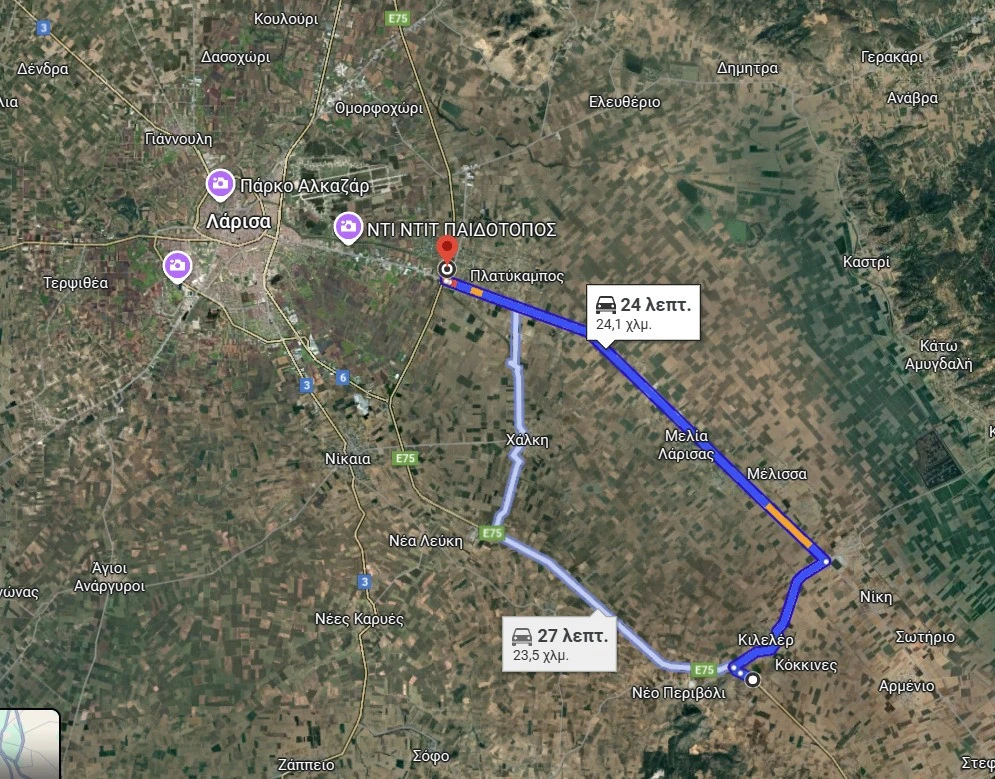Choose the alternative 27 λεπτ. route
Screen dimensions: 995x779
(558, 644)
